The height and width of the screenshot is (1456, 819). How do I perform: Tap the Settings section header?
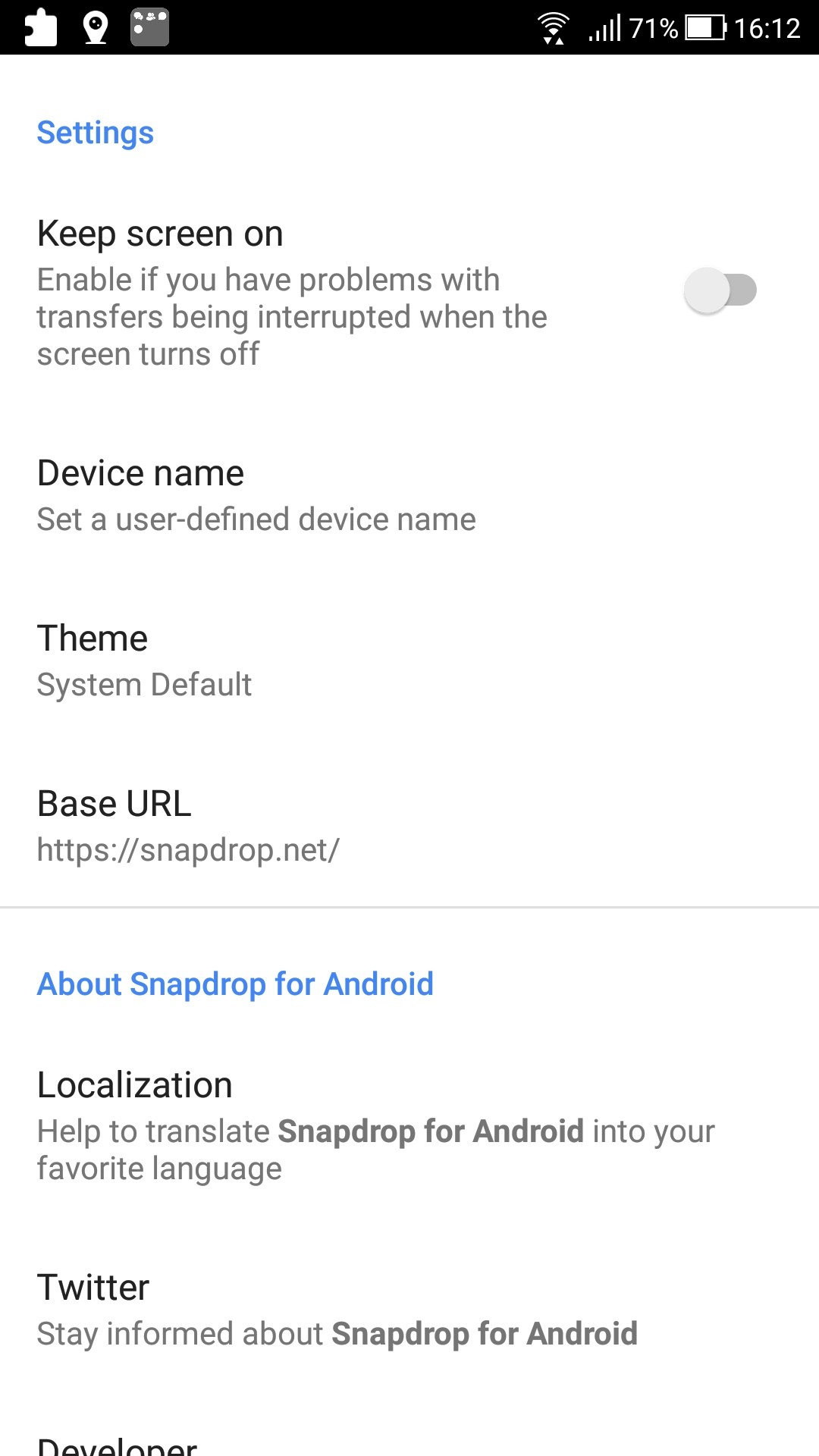click(95, 133)
